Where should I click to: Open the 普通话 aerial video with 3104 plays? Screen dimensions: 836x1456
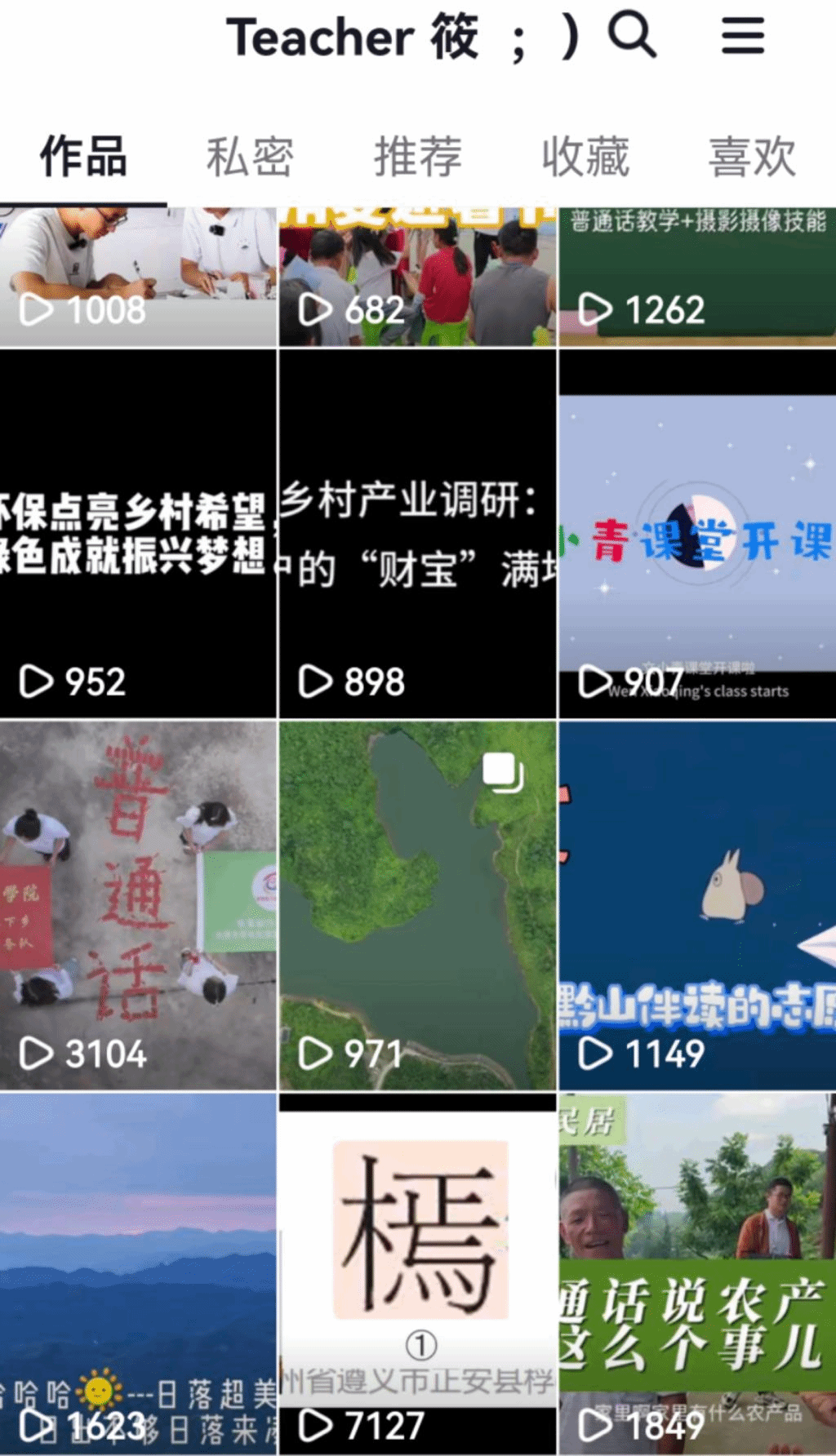click(x=138, y=906)
